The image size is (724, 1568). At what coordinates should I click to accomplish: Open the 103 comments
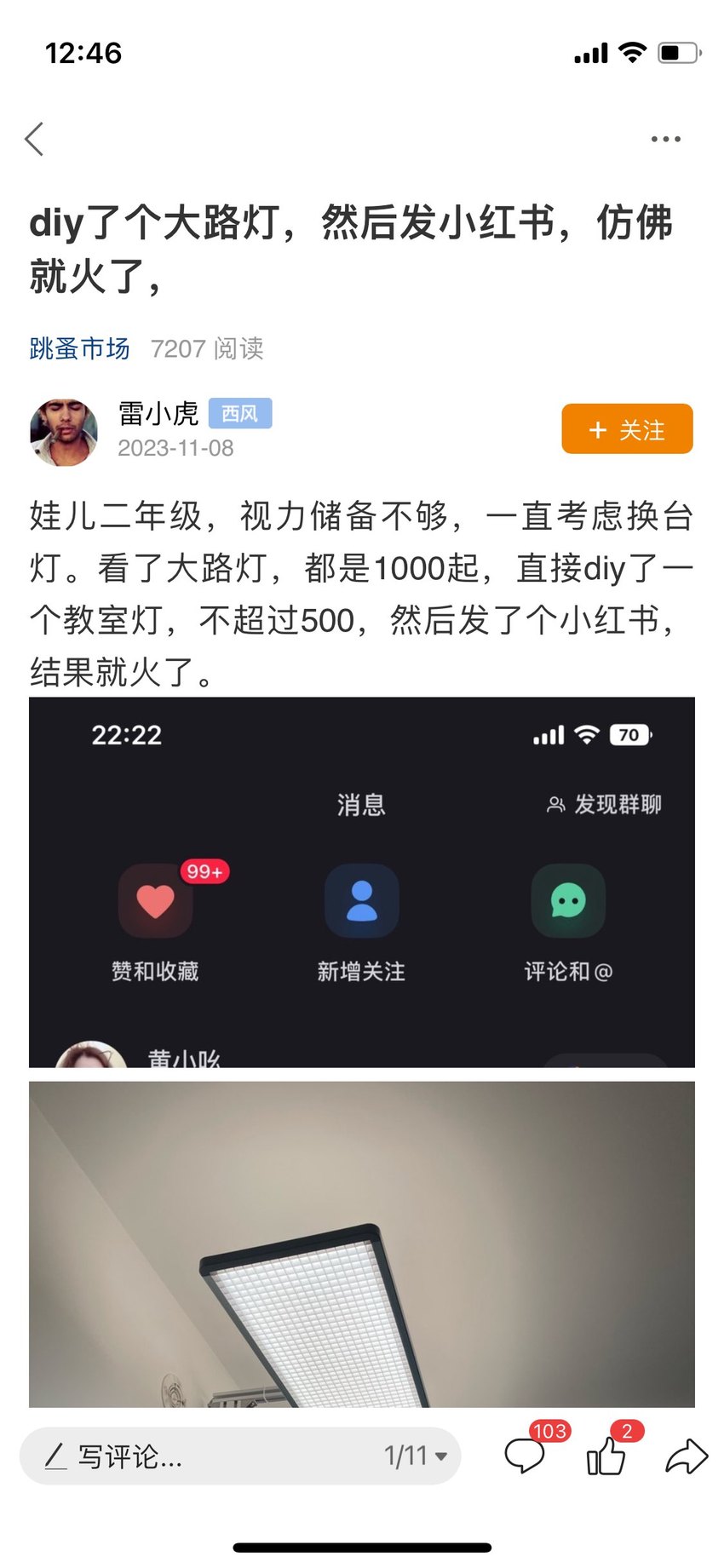(x=526, y=1454)
